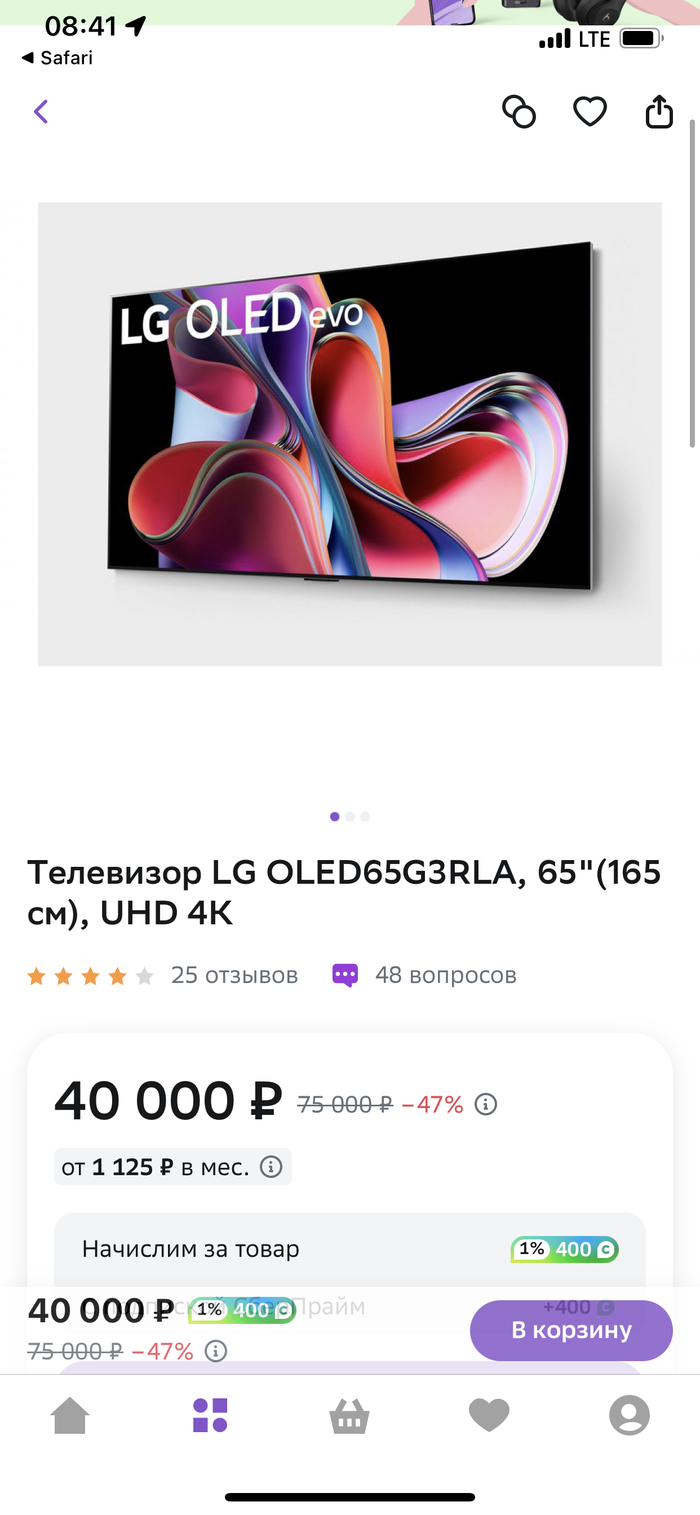Share this product page
The height and width of the screenshot is (1515, 700).
click(659, 111)
